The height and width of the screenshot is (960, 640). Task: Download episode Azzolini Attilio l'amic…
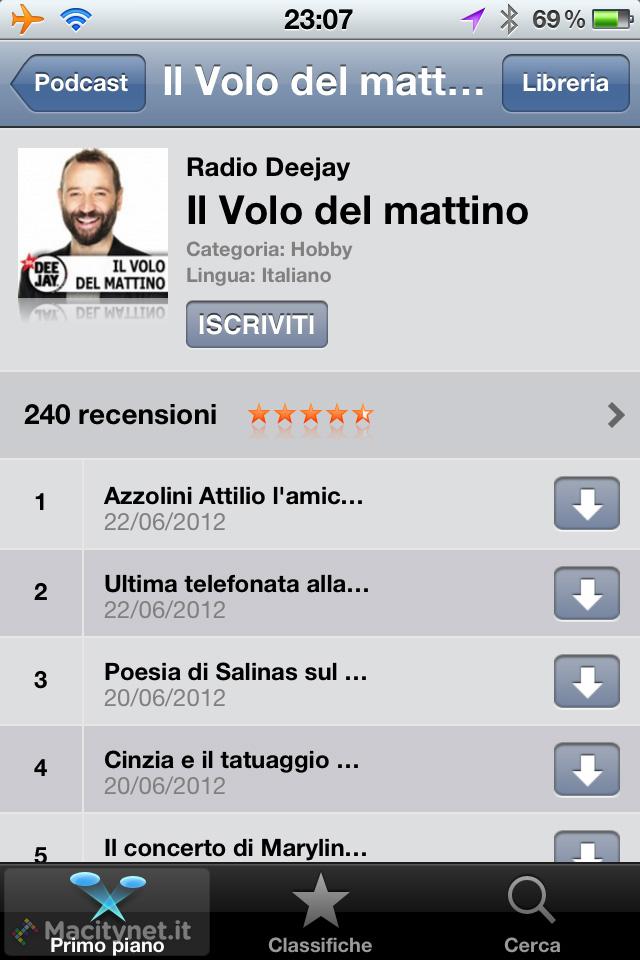click(x=587, y=504)
